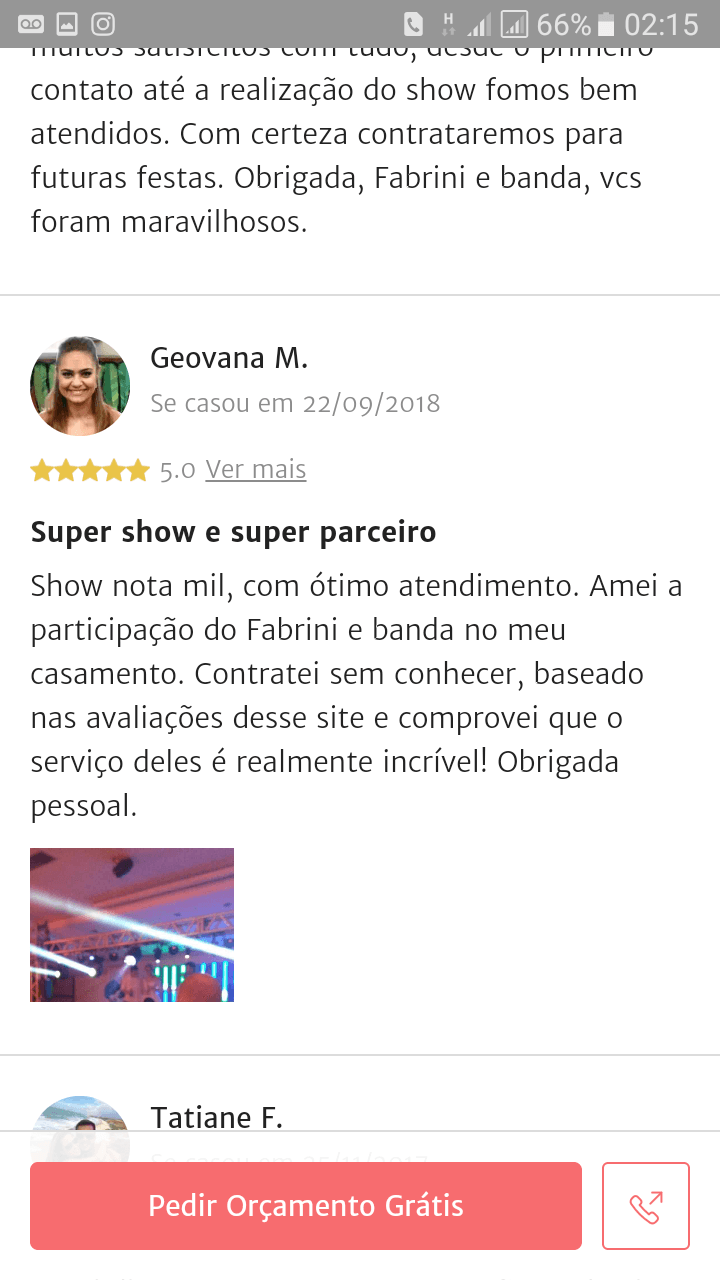720x1280 pixels.
Task: Open Geovana's review photo thumbnail
Action: point(132,925)
